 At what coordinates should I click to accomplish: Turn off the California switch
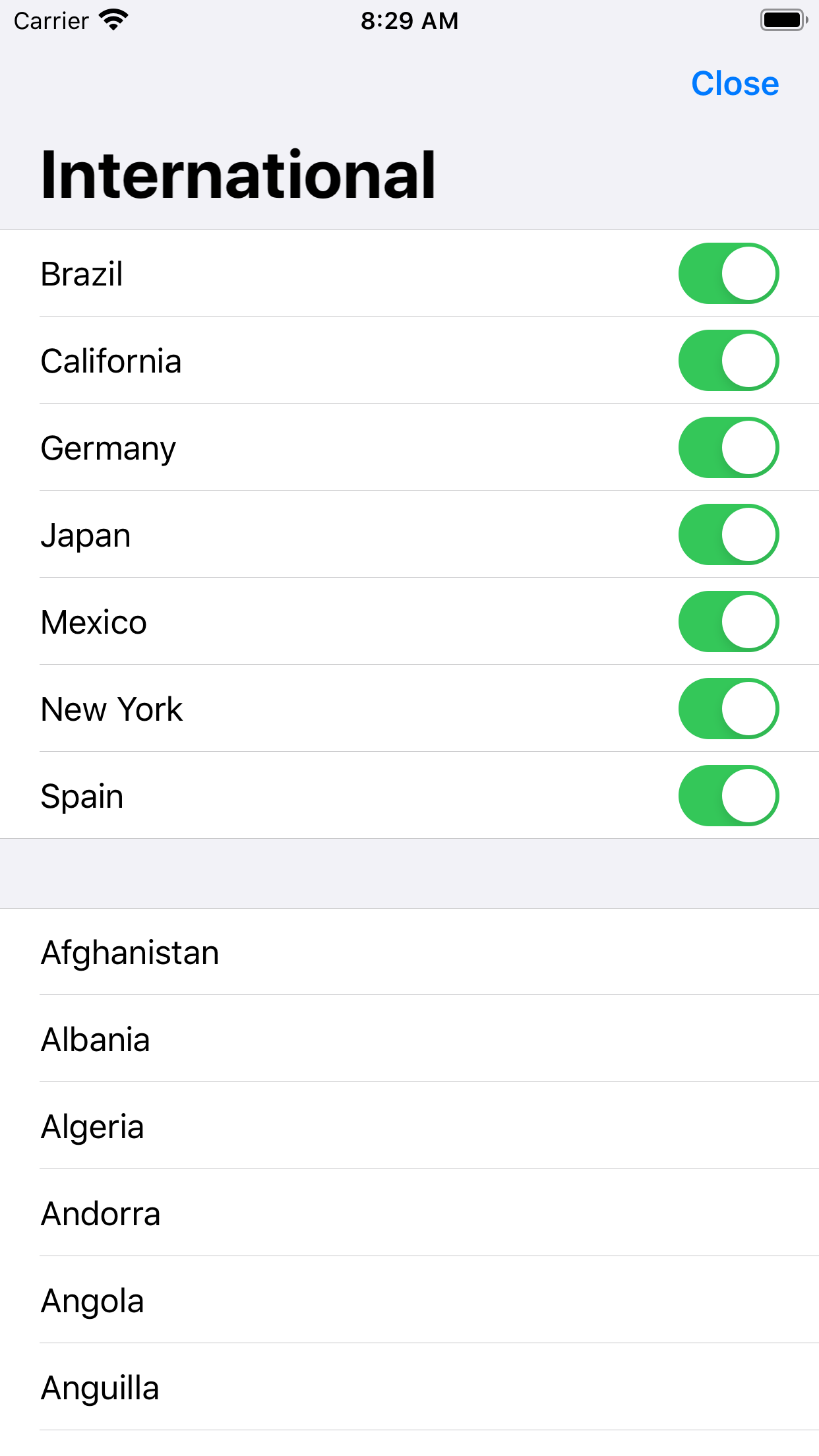pyautogui.click(x=728, y=361)
